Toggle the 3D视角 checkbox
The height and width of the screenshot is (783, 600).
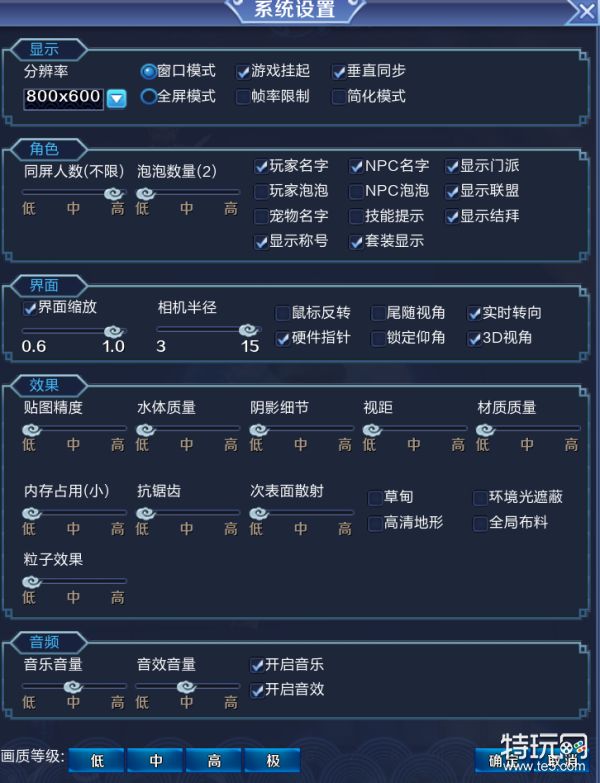(x=475, y=338)
